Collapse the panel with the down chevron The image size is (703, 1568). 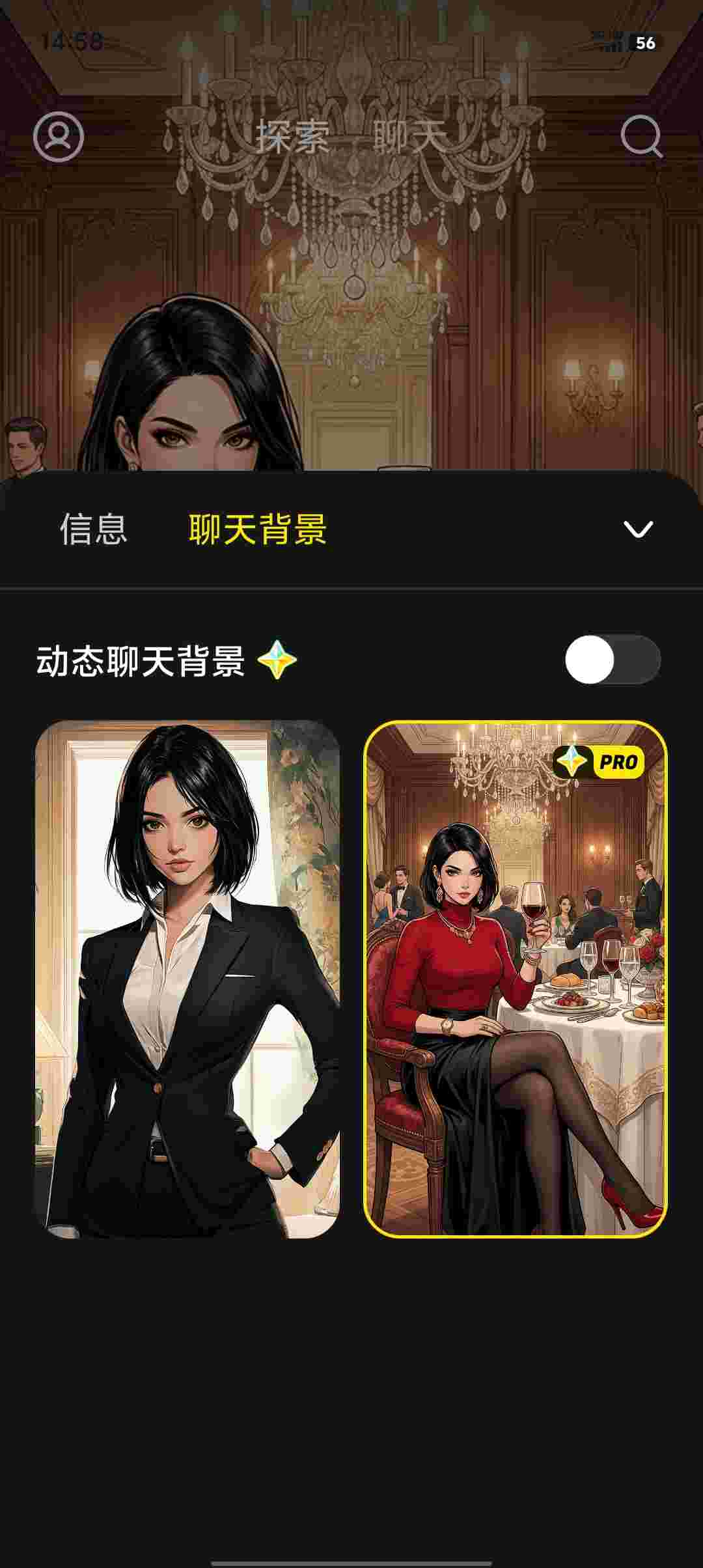click(x=638, y=529)
